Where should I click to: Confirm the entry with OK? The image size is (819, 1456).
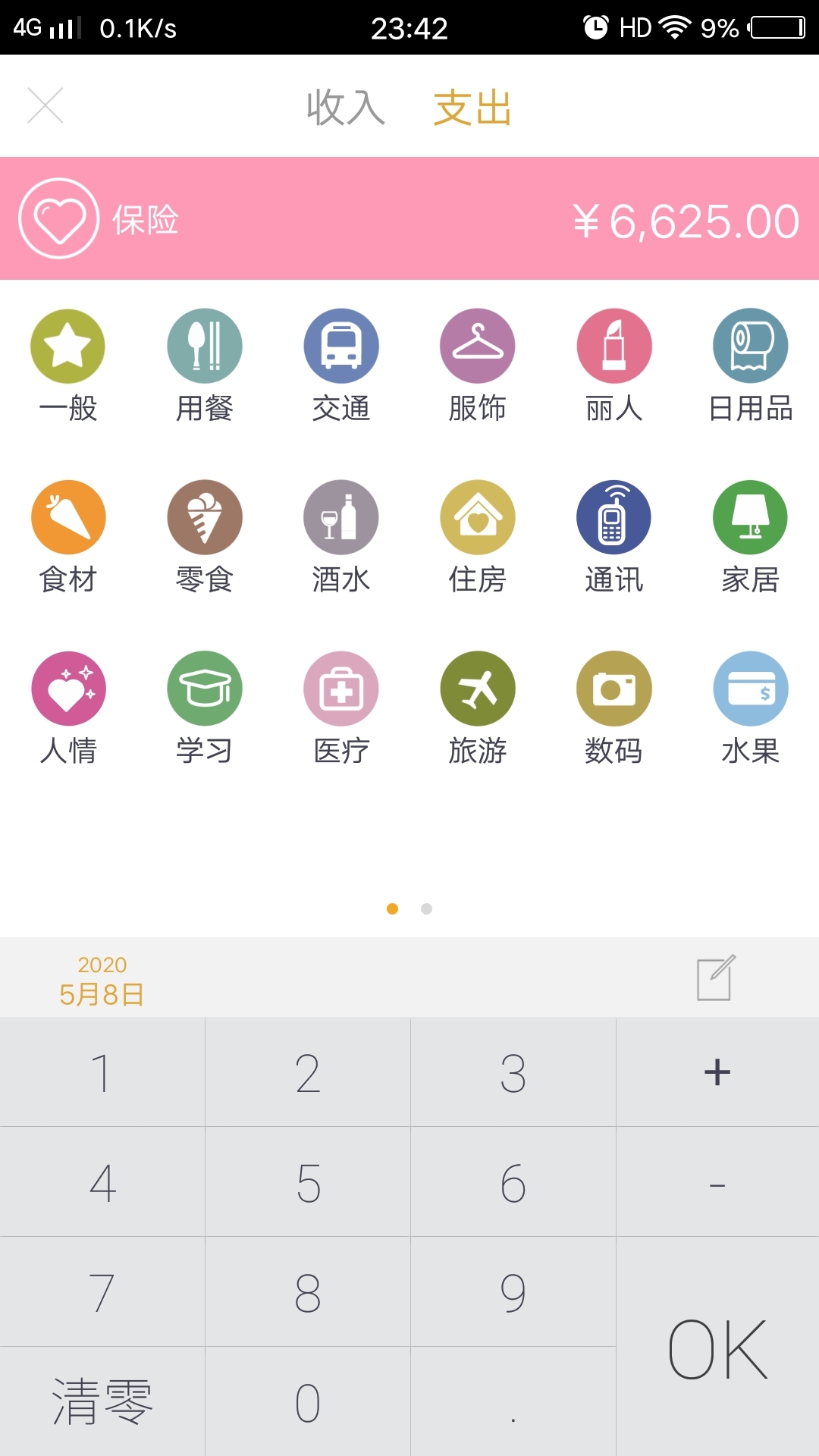click(x=717, y=1348)
